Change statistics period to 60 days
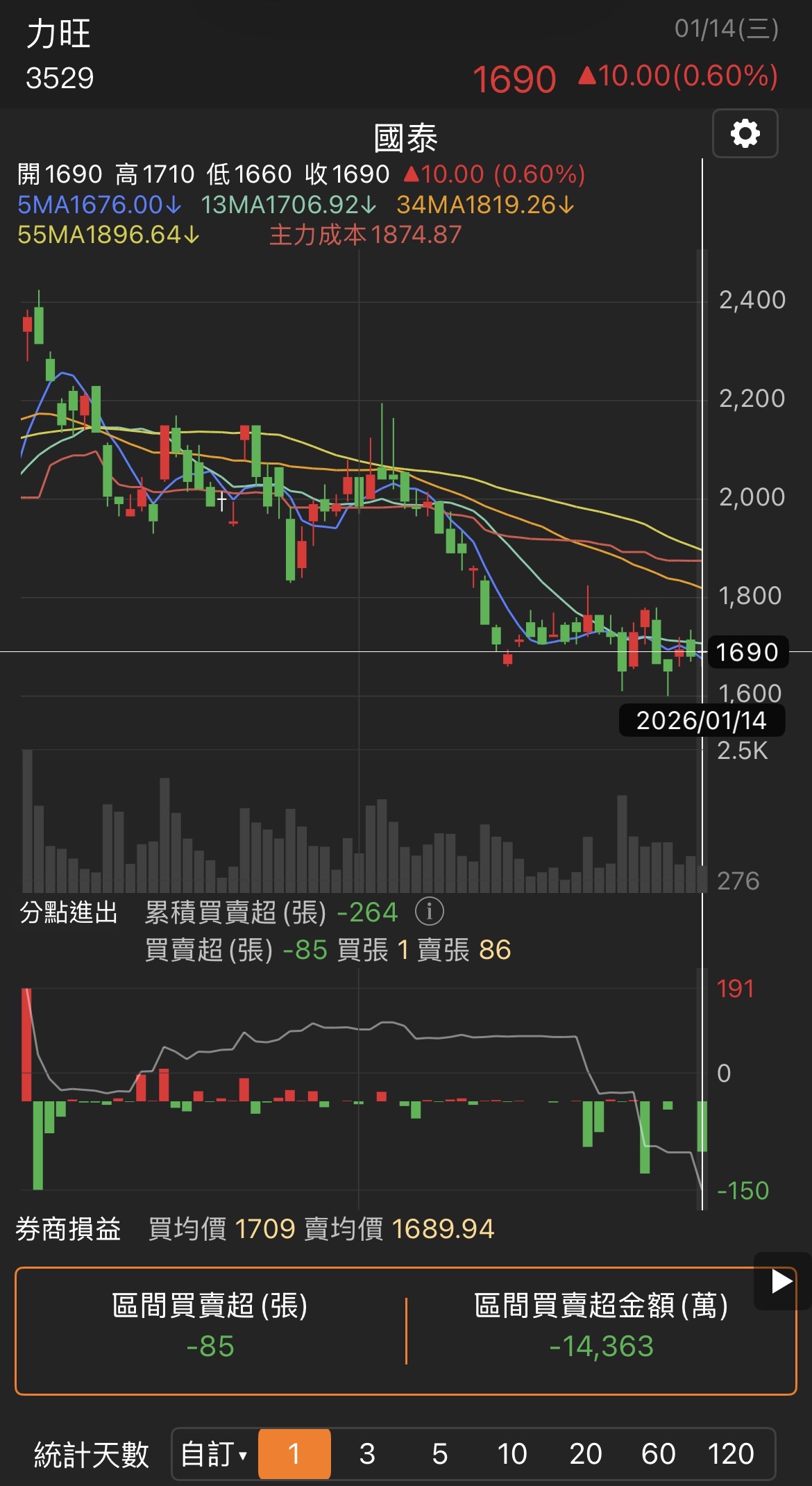812x1486 pixels. [658, 1454]
